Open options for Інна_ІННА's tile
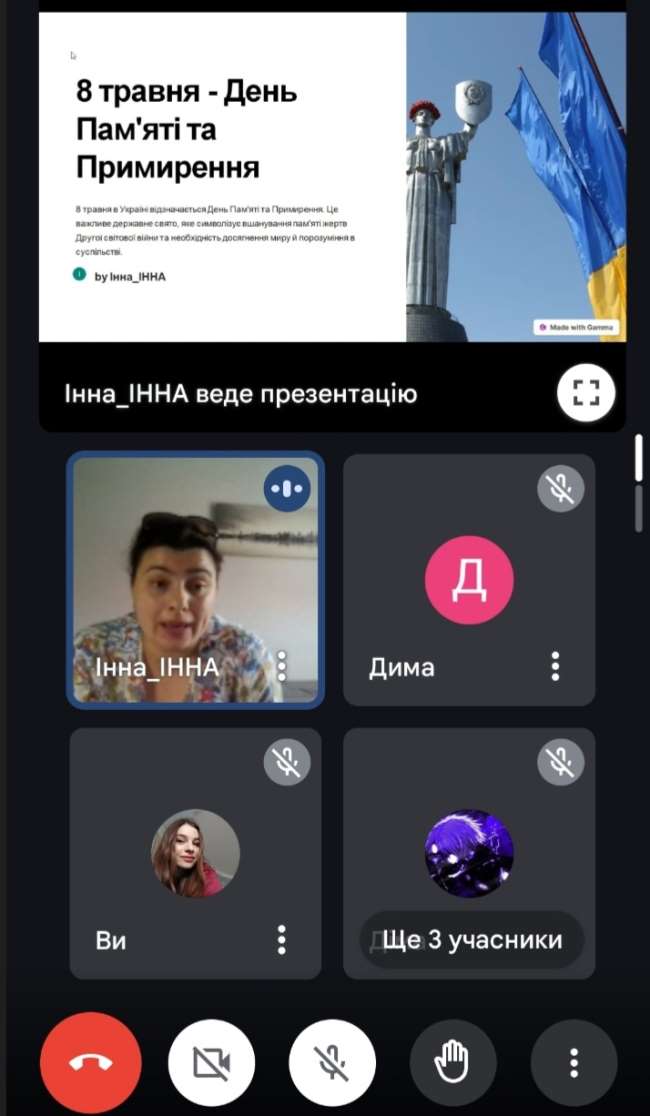Viewport: 650px width, 1116px height. (282, 665)
